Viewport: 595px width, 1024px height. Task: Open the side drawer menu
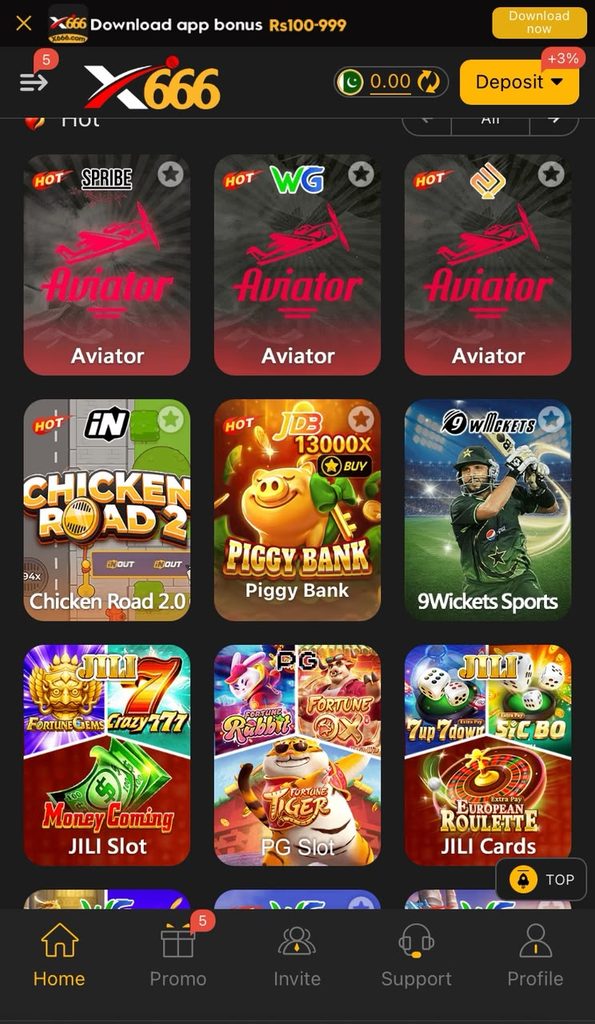point(33,82)
